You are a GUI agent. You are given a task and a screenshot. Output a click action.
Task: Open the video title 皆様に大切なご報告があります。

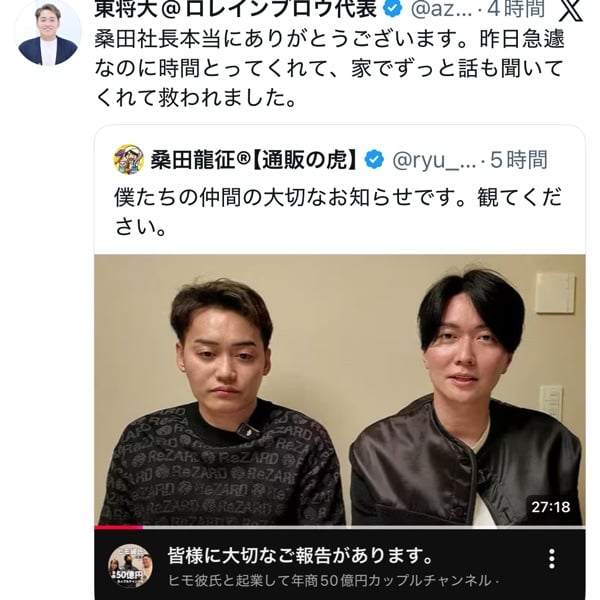pos(298,555)
